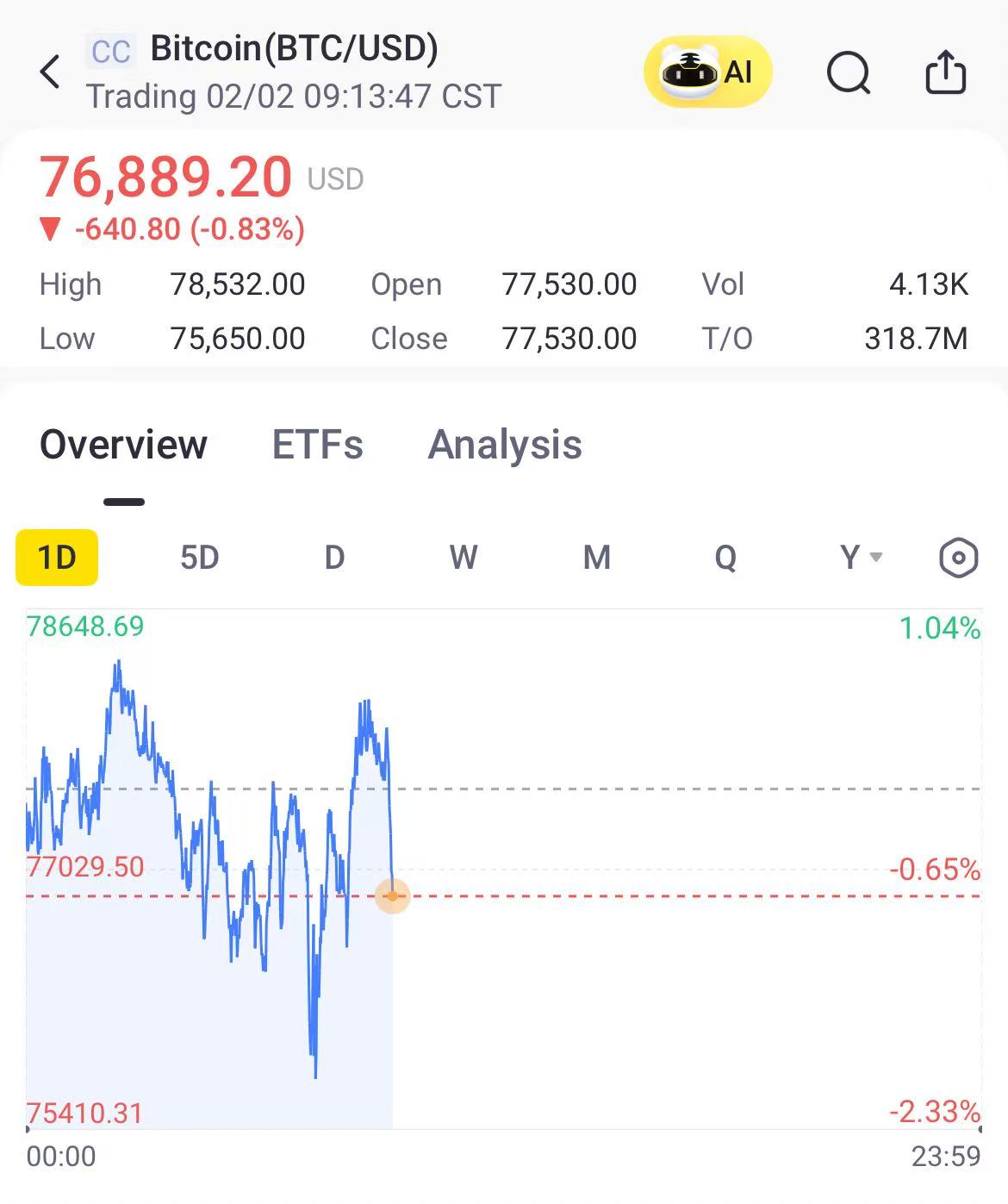Open search with the magnifier icon
1008x1204 pixels.
tap(849, 72)
